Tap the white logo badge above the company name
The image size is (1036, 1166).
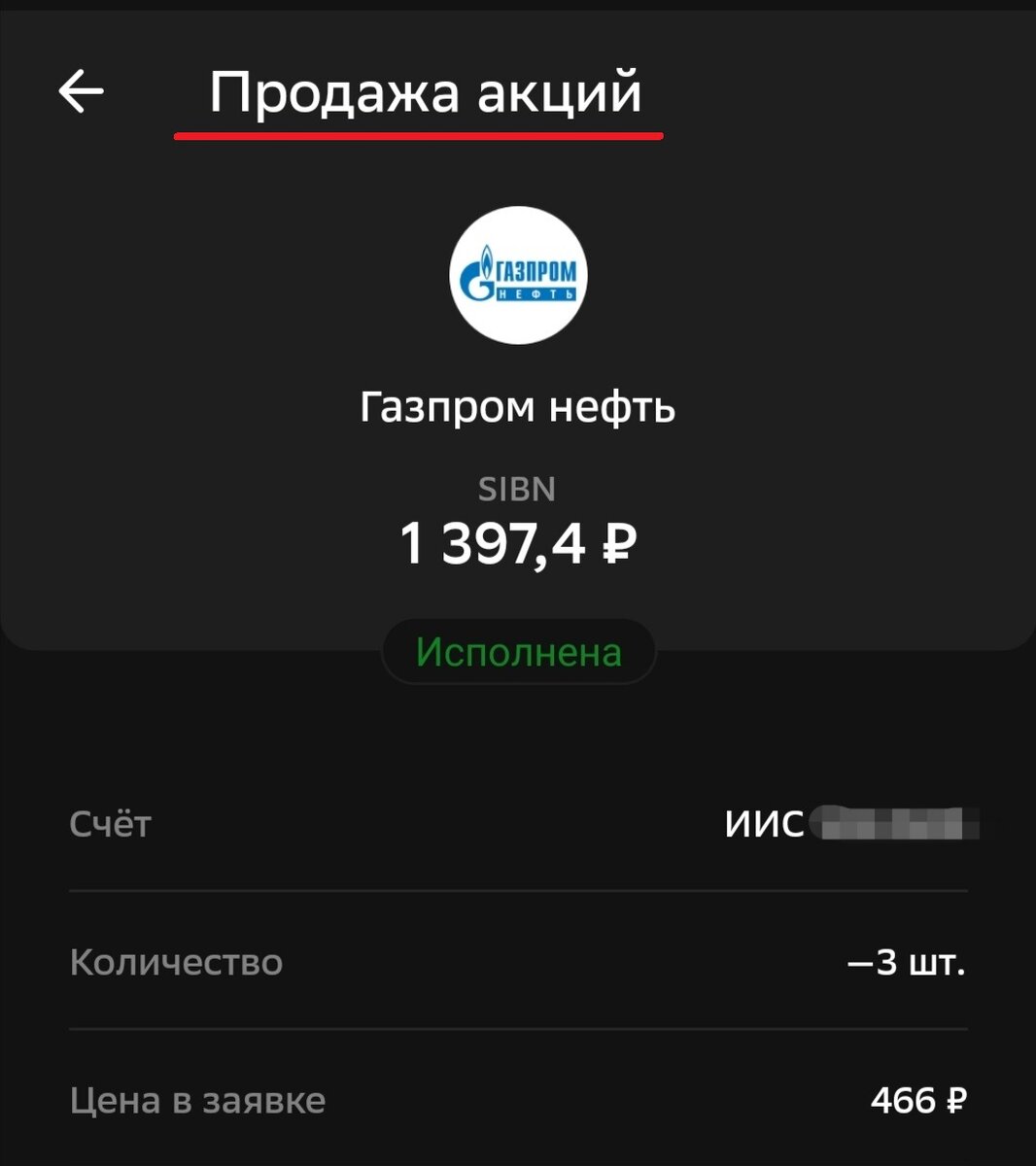518,275
